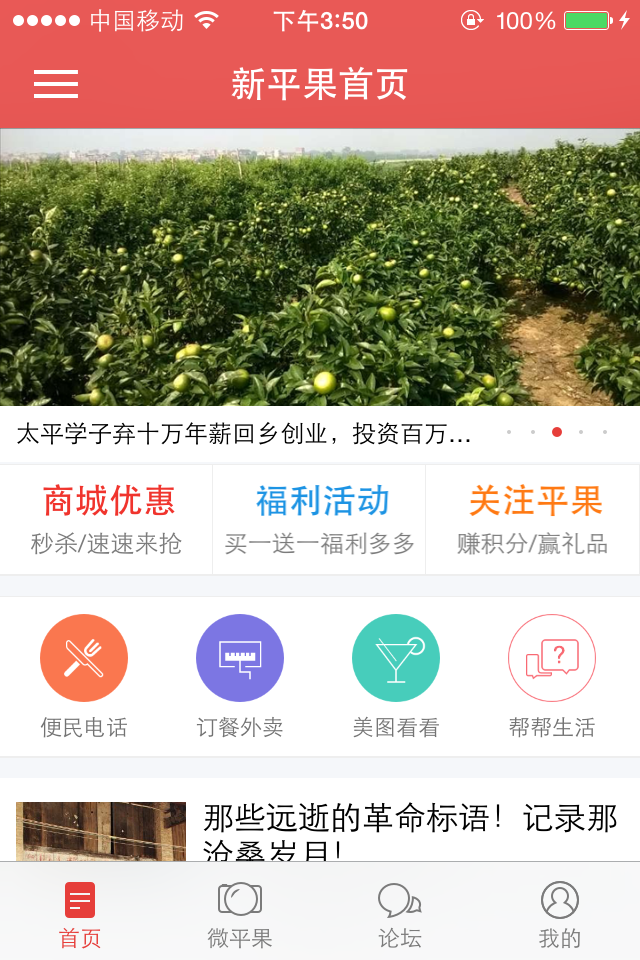Open 福利活动 promotions section

[320, 519]
